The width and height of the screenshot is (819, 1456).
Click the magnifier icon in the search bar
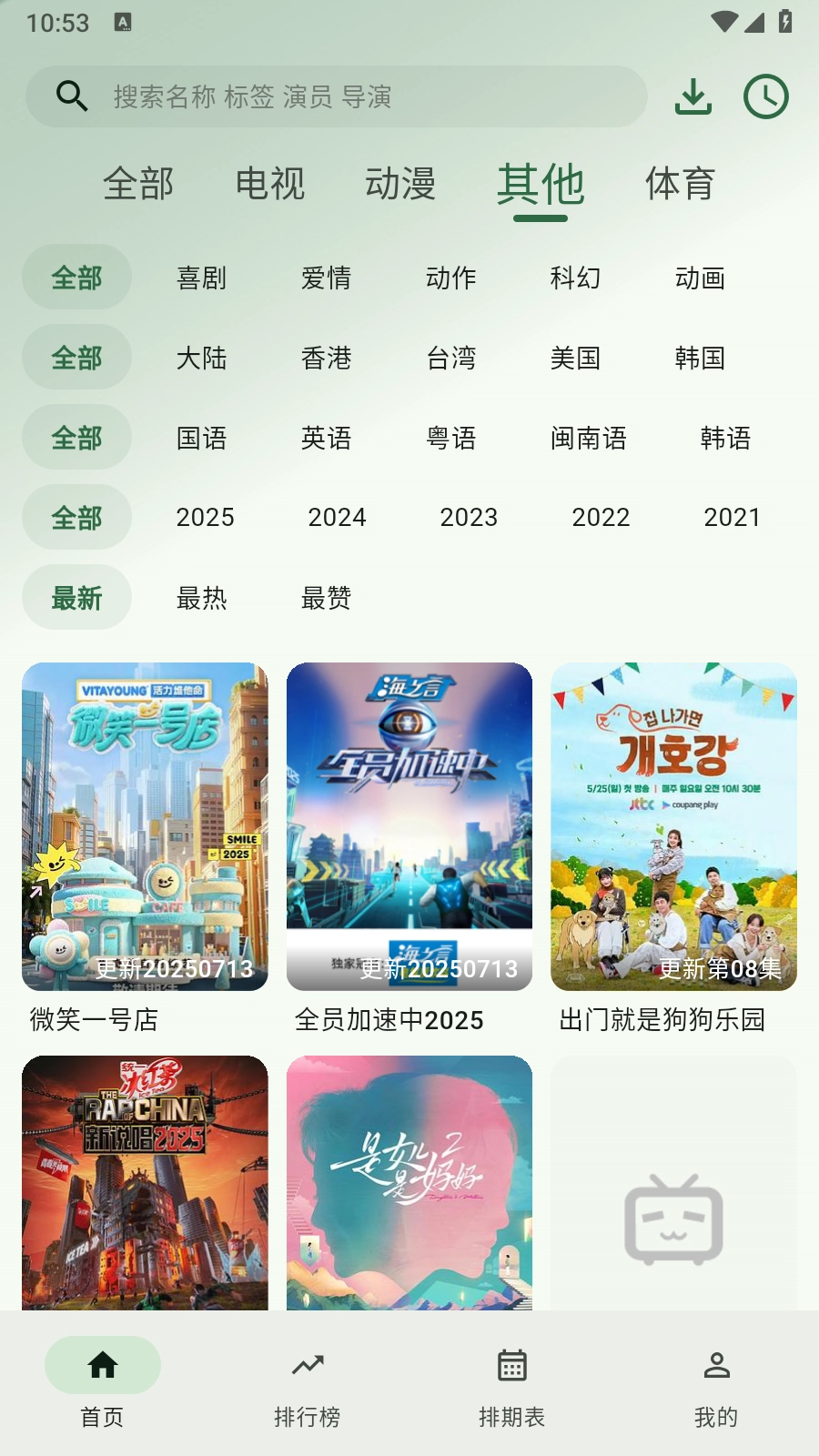pyautogui.click(x=71, y=95)
